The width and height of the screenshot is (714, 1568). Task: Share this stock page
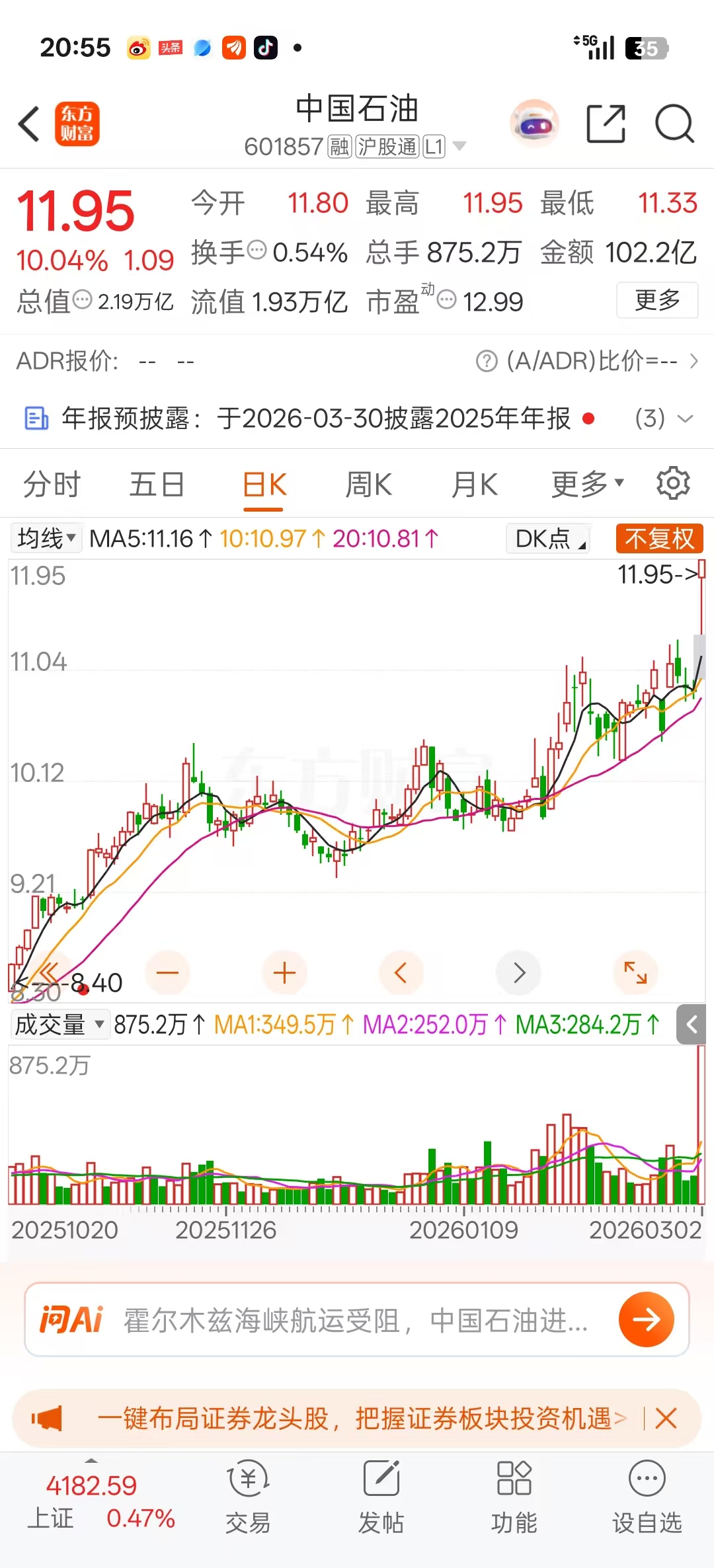(606, 124)
